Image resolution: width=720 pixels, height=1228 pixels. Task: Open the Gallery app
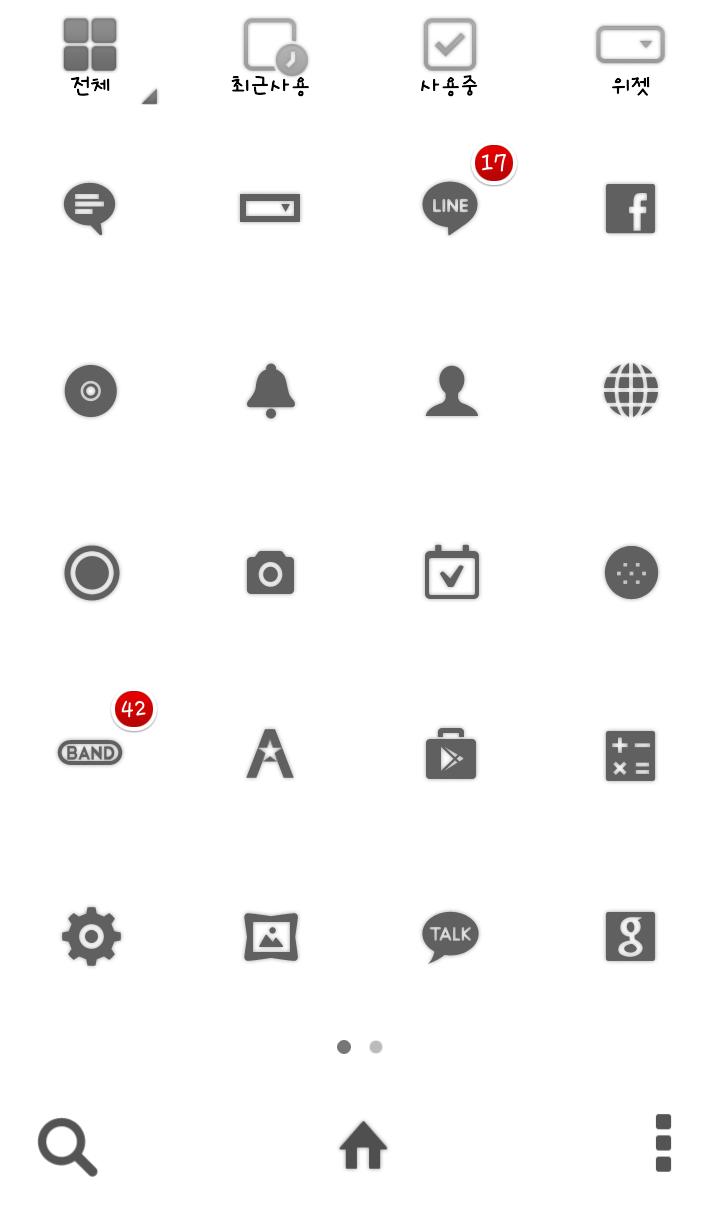click(x=270, y=936)
